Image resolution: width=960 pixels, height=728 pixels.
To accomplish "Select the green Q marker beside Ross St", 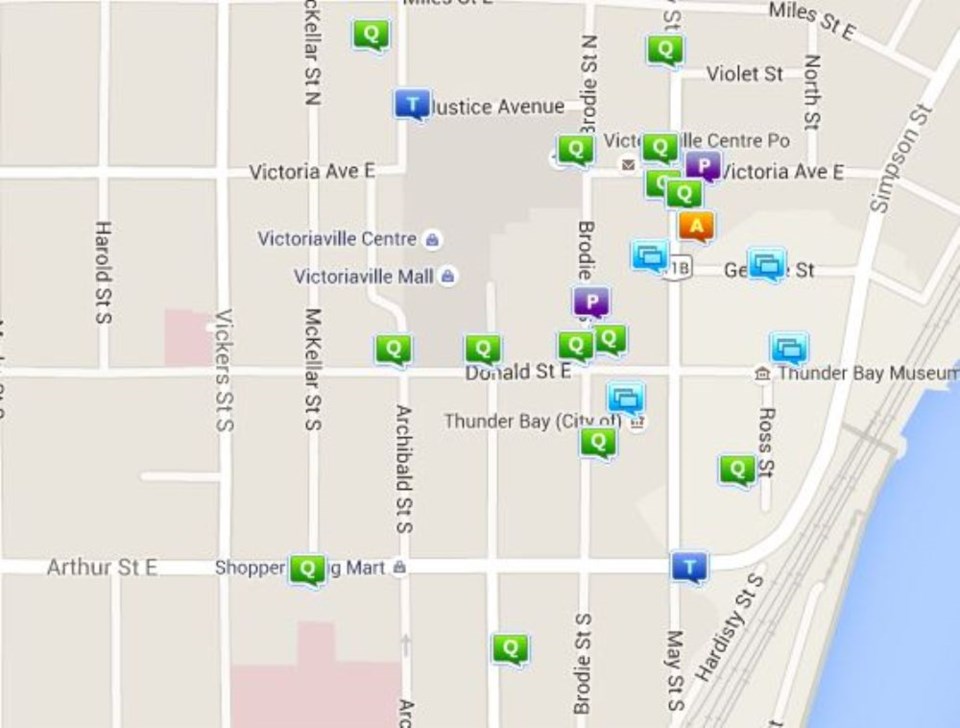I will tap(737, 468).
